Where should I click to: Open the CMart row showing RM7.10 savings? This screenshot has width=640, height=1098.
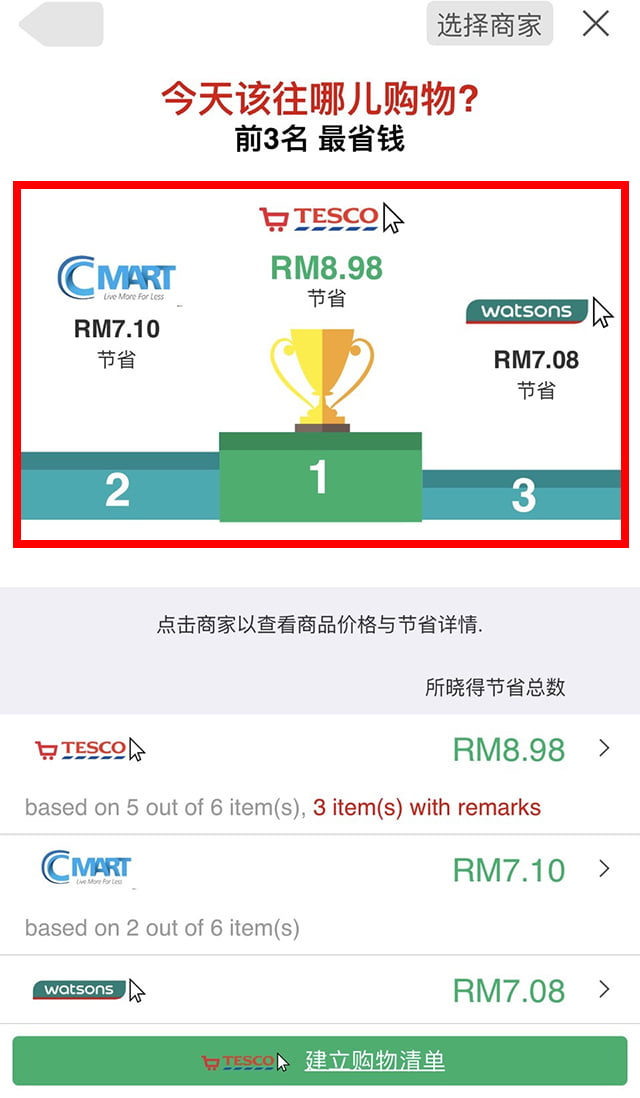(x=320, y=893)
